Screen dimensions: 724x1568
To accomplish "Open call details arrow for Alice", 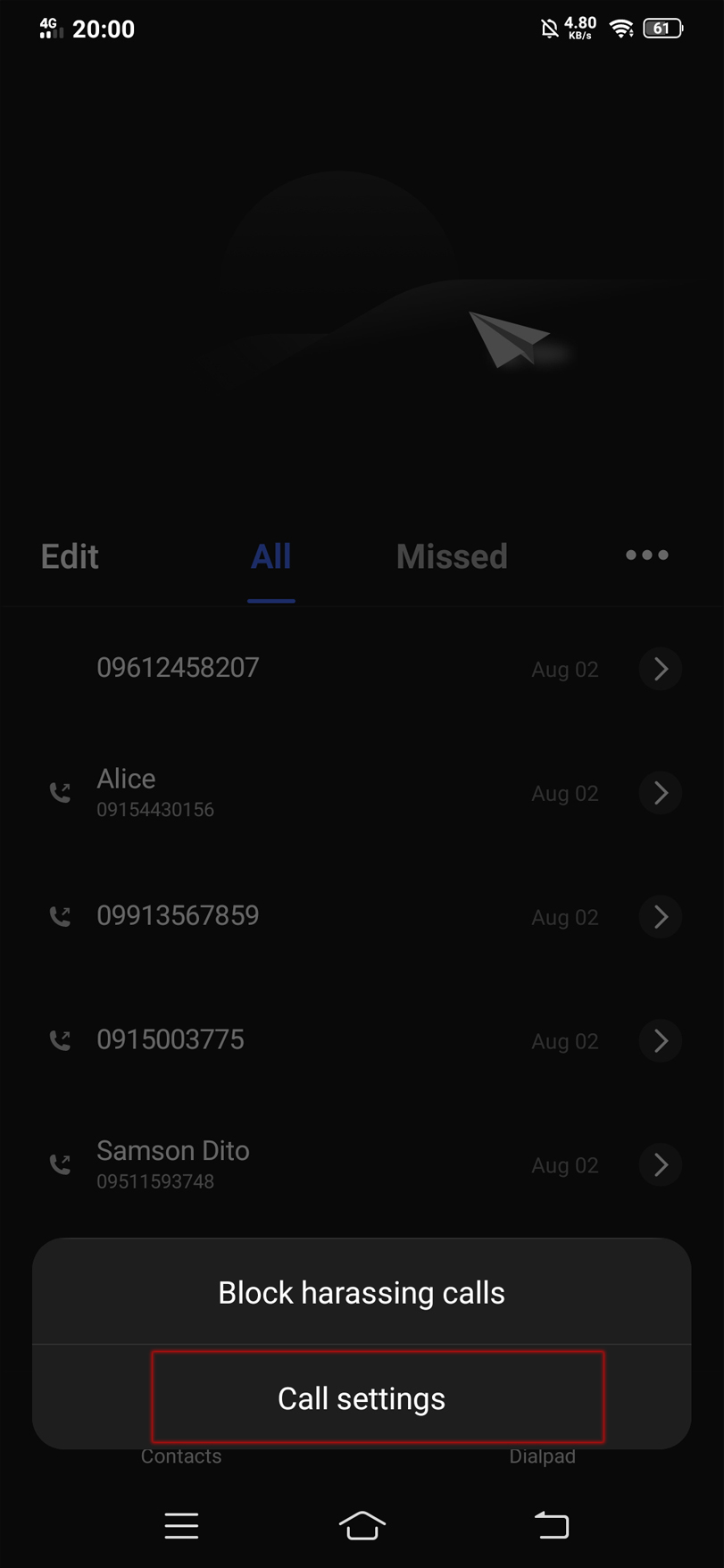I will (x=661, y=793).
